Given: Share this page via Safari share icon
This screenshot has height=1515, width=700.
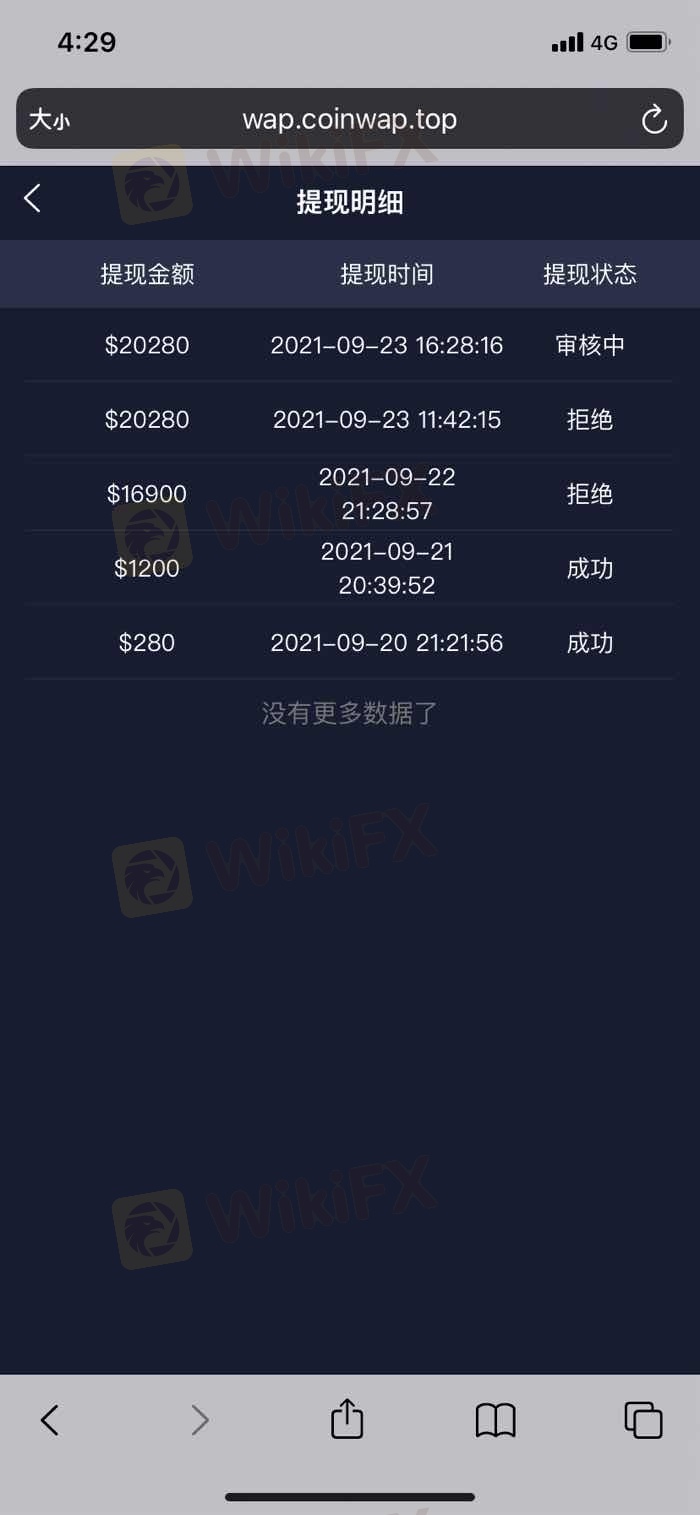Looking at the screenshot, I should (x=347, y=1419).
